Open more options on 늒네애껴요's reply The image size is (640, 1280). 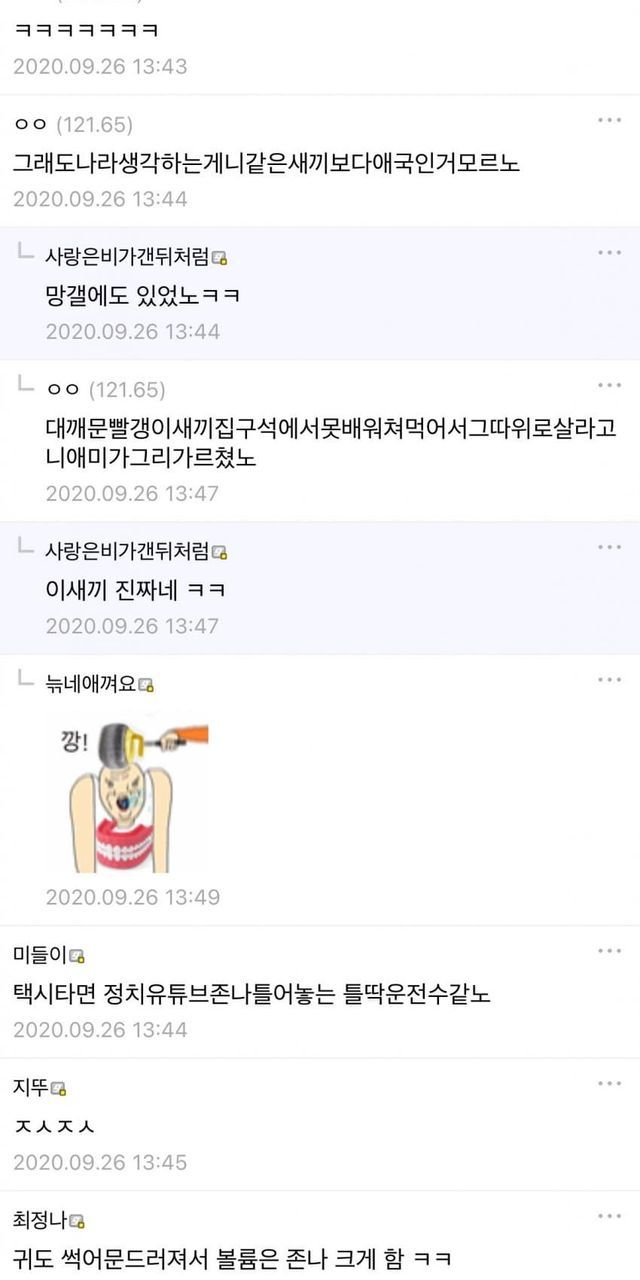click(x=609, y=680)
